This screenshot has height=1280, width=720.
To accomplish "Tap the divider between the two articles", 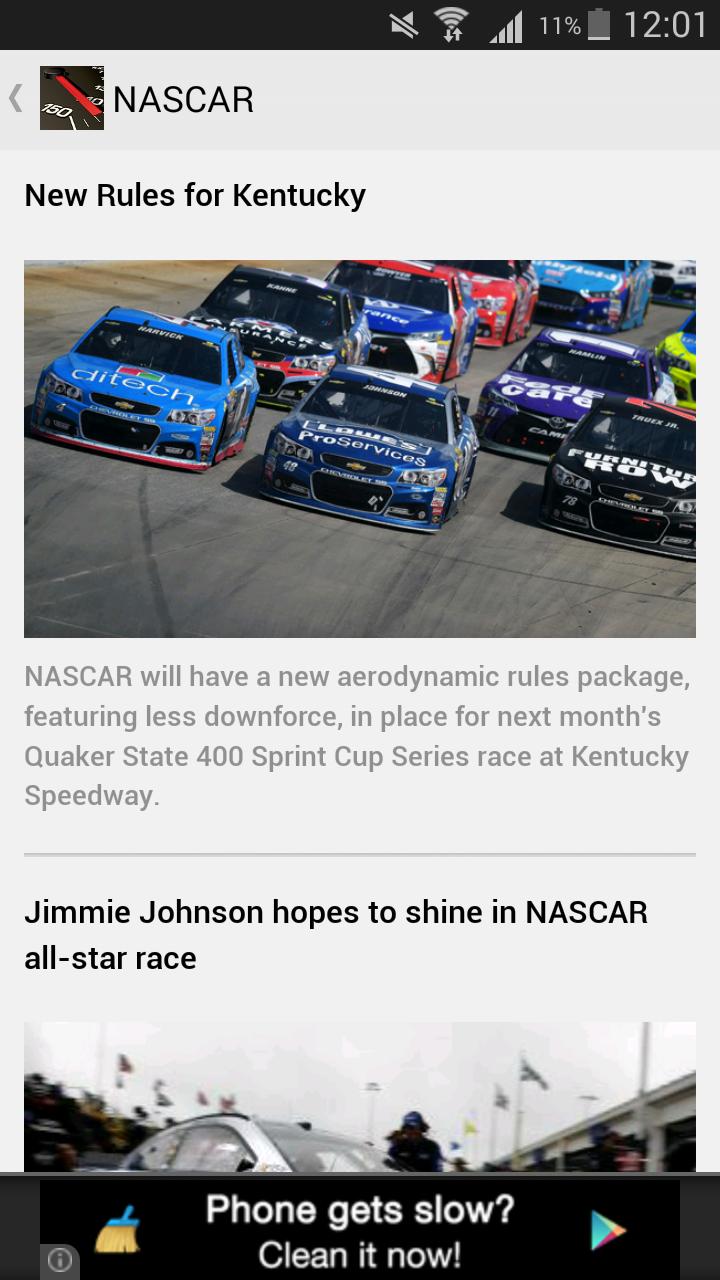I will [359, 853].
